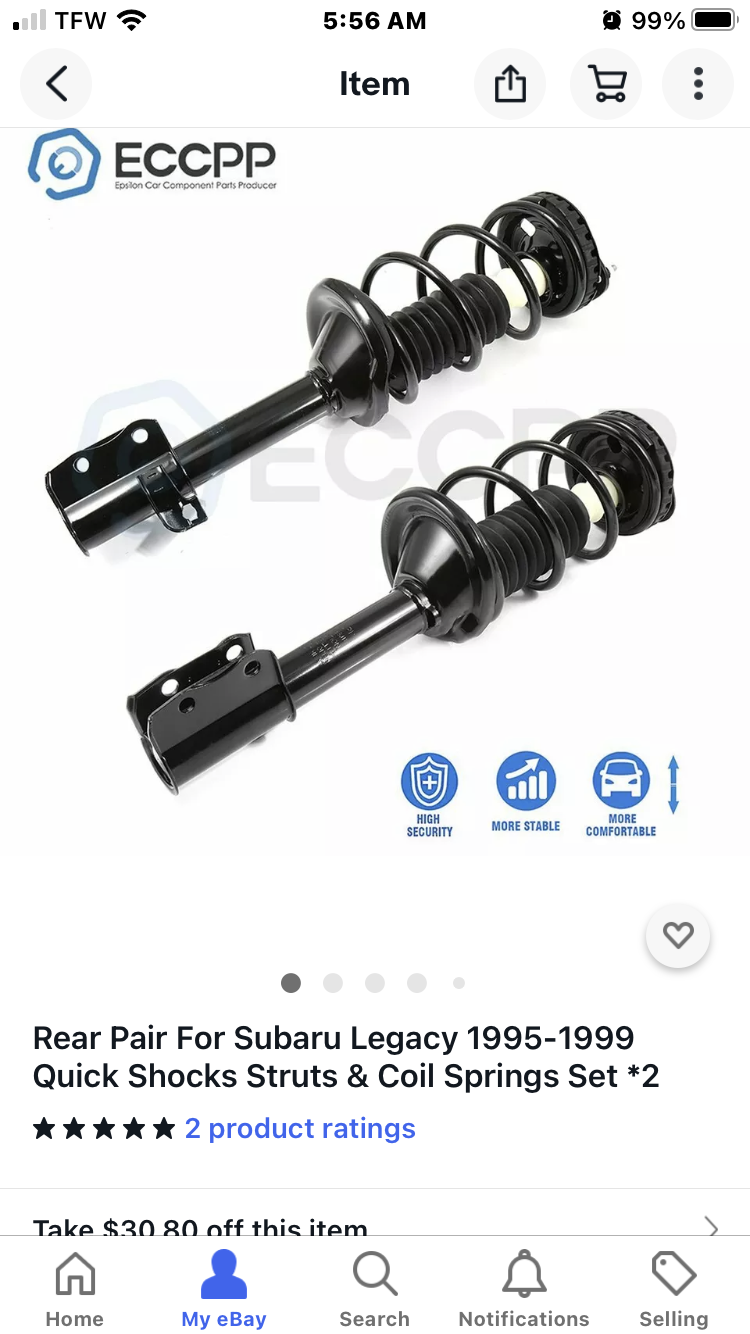Open the Search tab
The height and width of the screenshot is (1334, 750).
point(374,1289)
